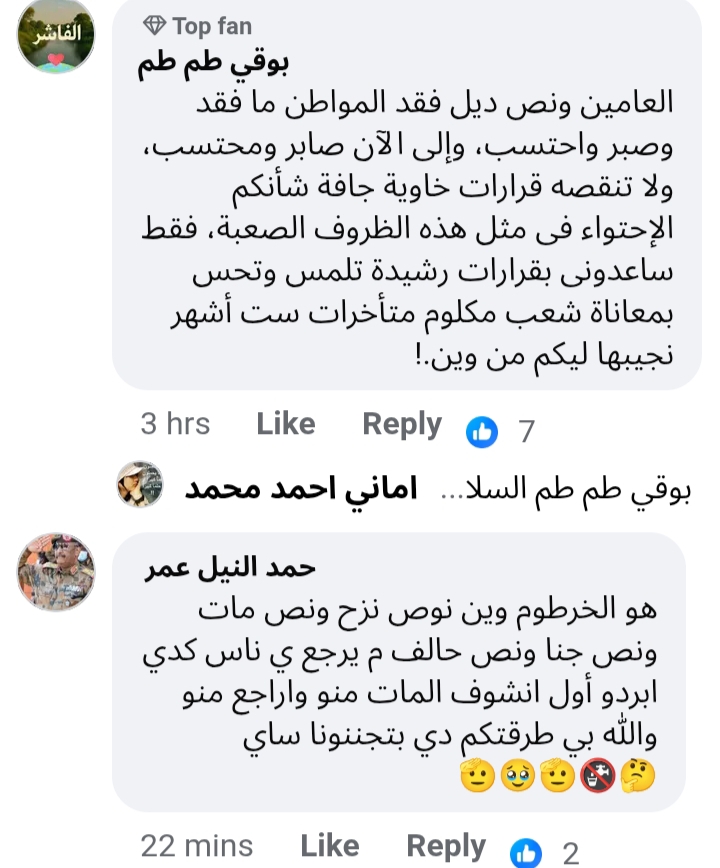View the 7 reactions on the first comment
The height and width of the screenshot is (868, 720).
coord(501,430)
